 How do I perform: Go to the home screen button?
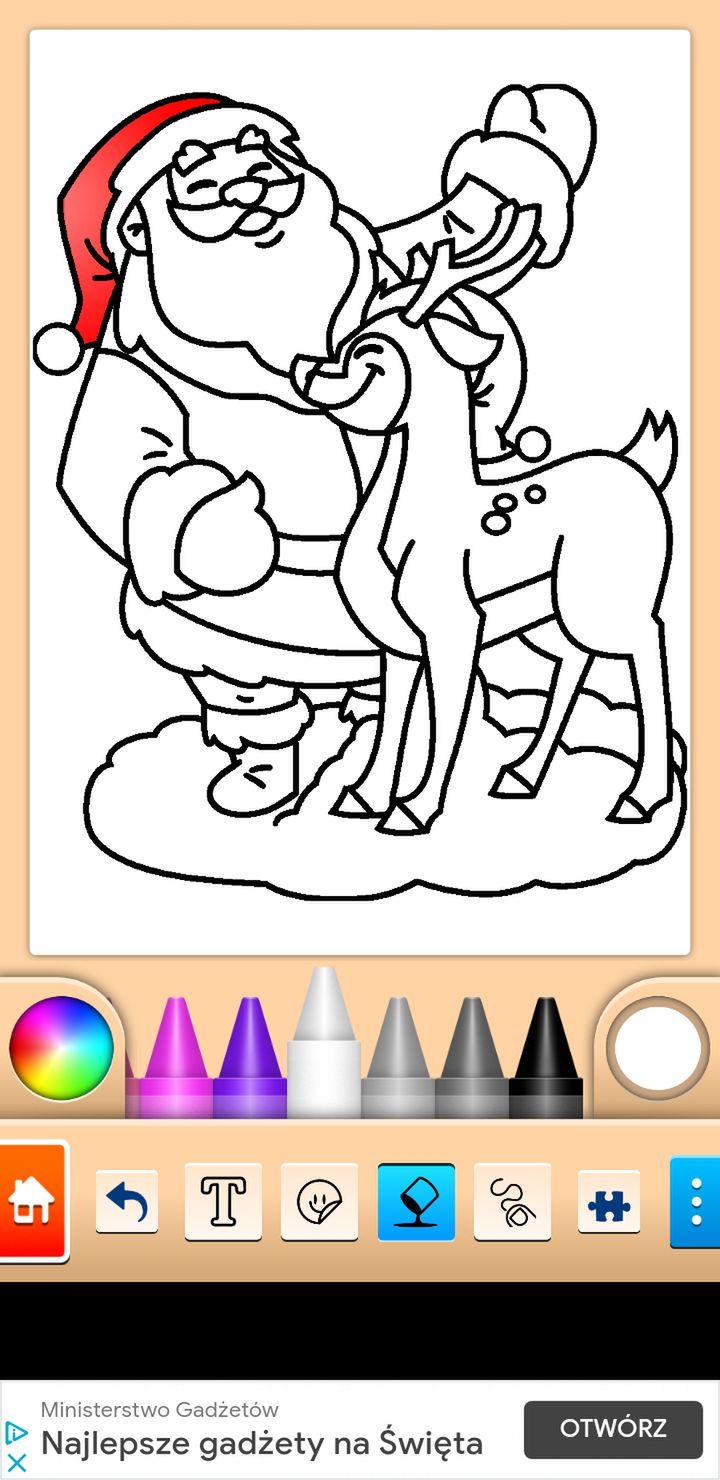(33, 1202)
